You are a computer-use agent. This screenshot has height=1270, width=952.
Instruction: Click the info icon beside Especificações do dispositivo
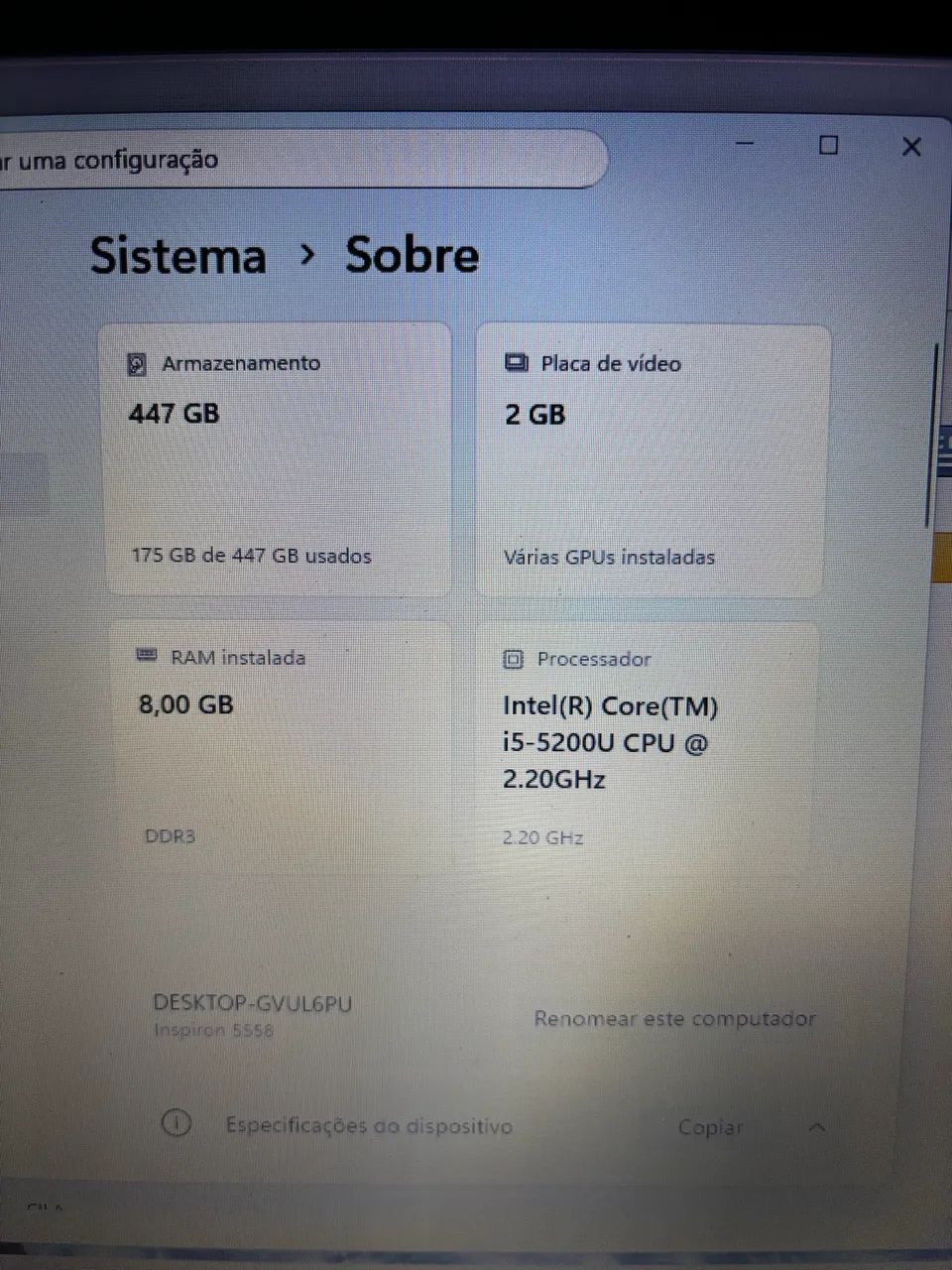coord(176,1124)
